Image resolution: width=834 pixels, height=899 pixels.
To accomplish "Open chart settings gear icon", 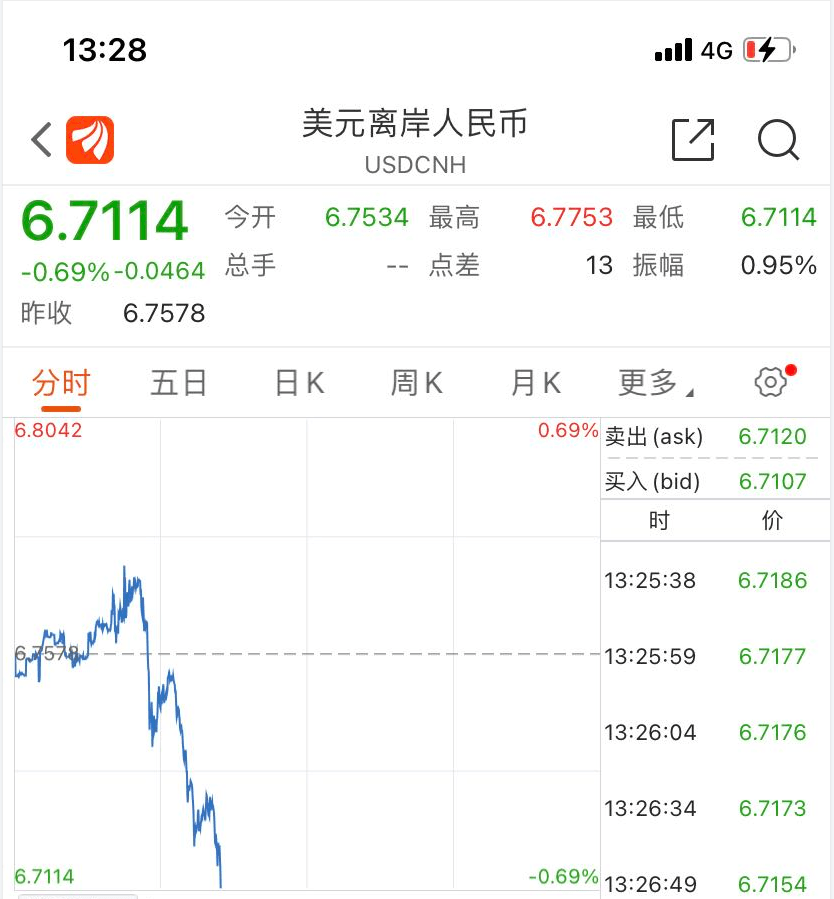I will coord(769,381).
